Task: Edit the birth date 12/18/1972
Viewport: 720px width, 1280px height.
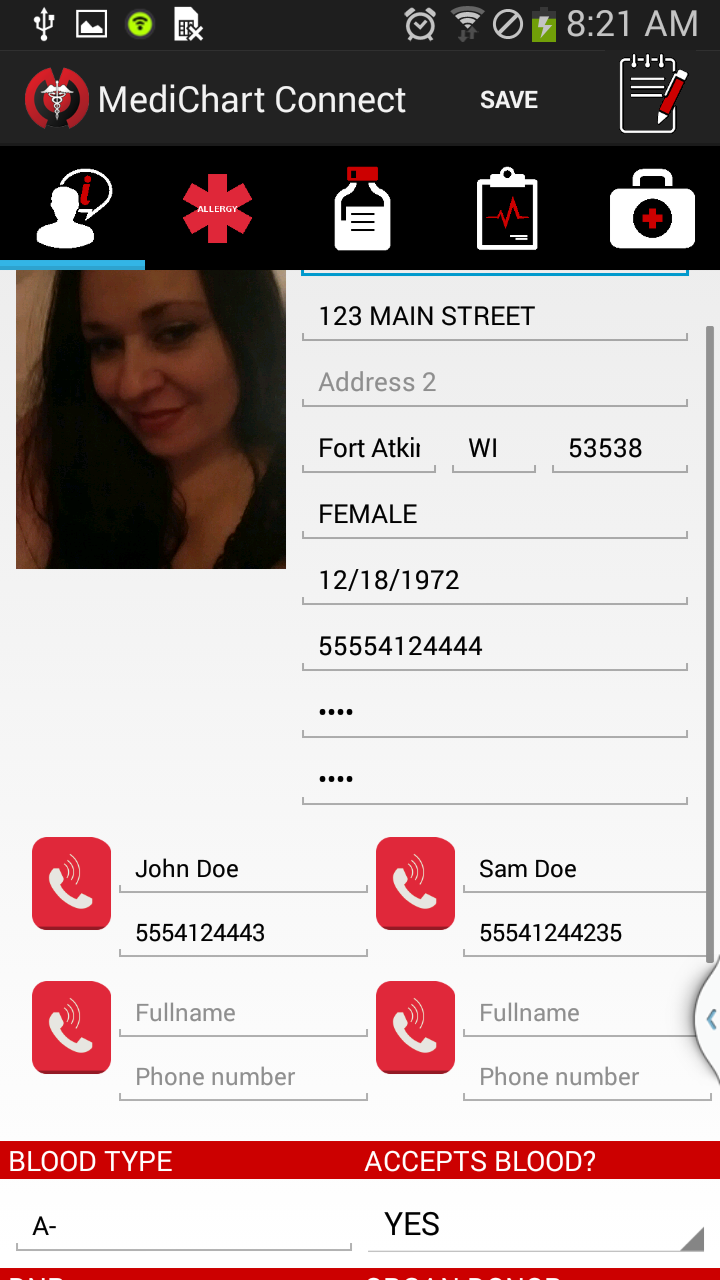Action: click(494, 581)
